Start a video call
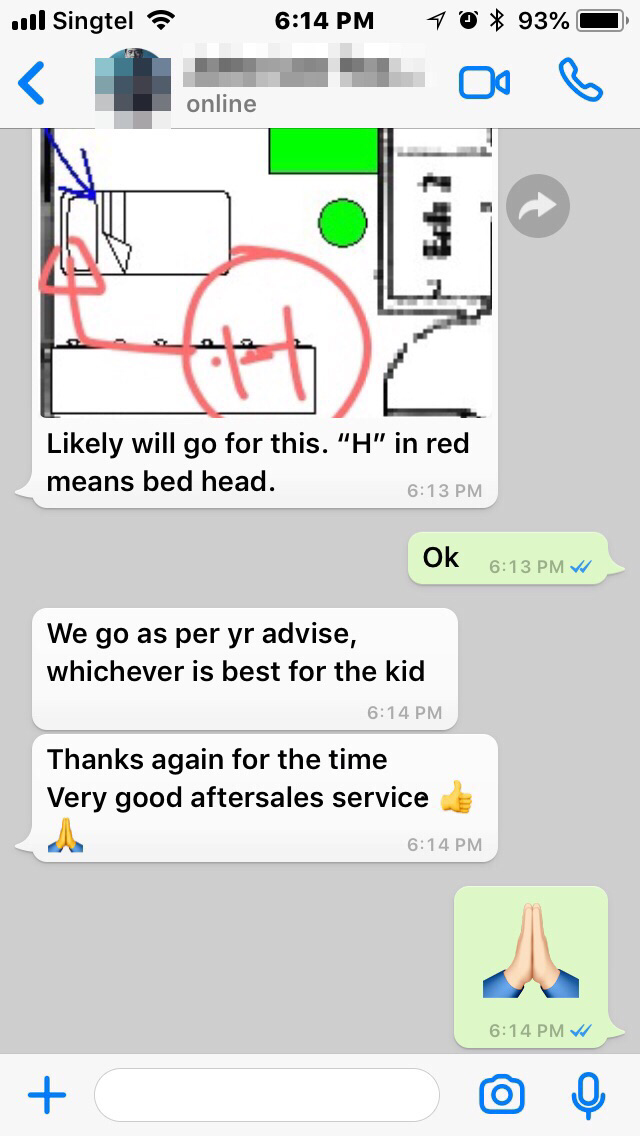Screen dimensions: 640x1136 pos(484,83)
